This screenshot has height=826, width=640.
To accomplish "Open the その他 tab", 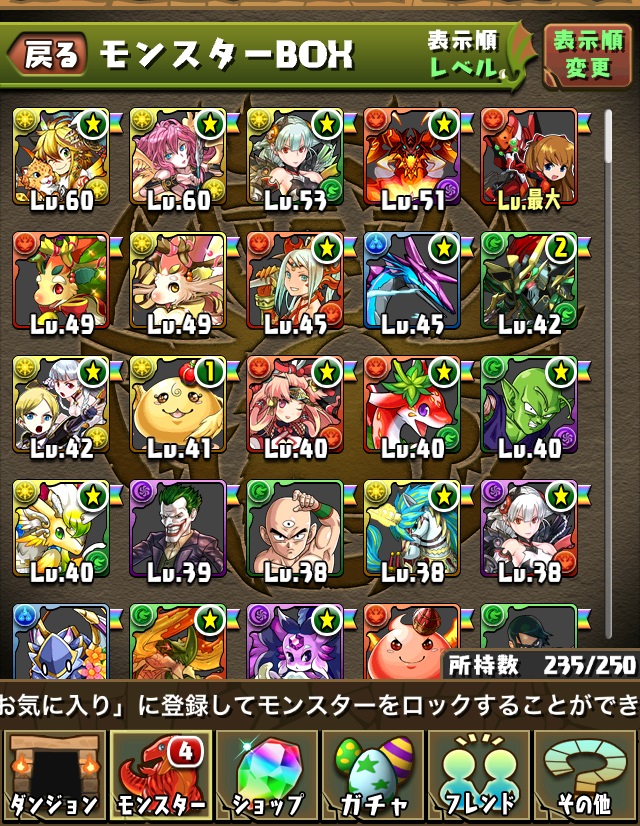I will coord(586,774).
